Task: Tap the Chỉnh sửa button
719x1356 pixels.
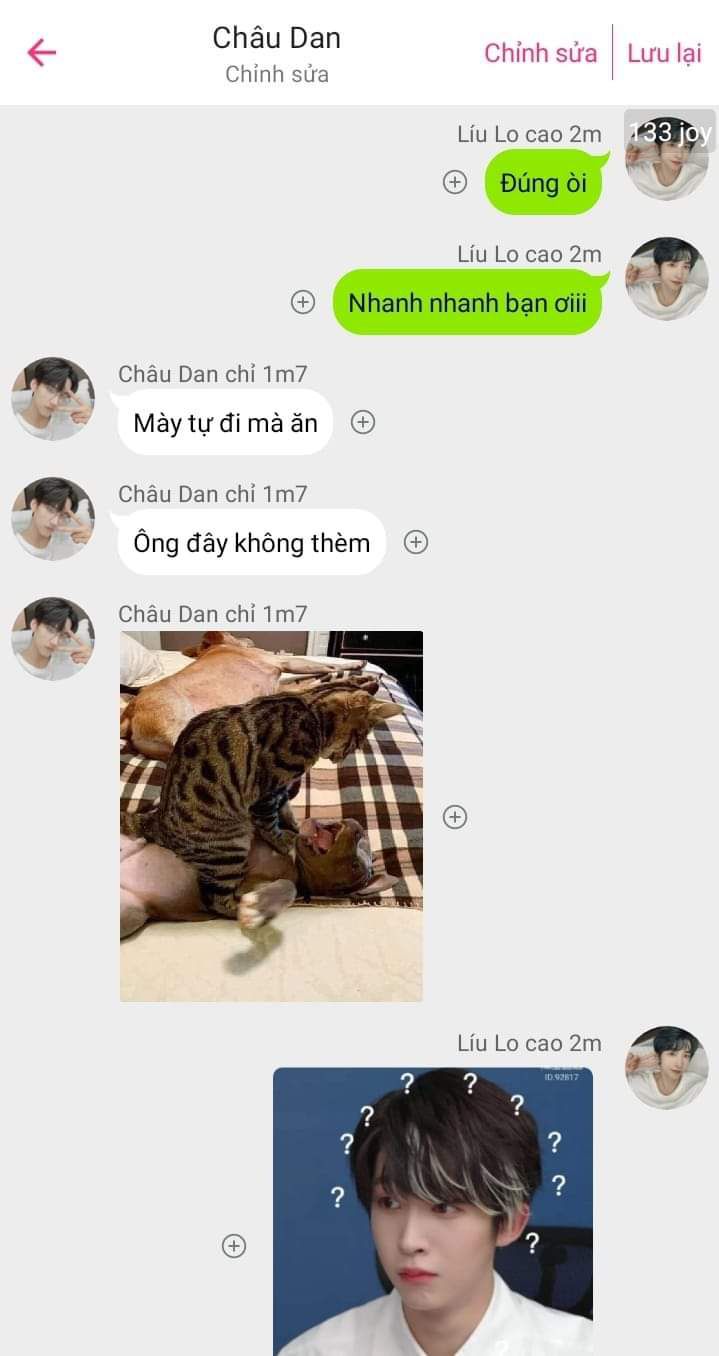Action: pyautogui.click(x=540, y=53)
